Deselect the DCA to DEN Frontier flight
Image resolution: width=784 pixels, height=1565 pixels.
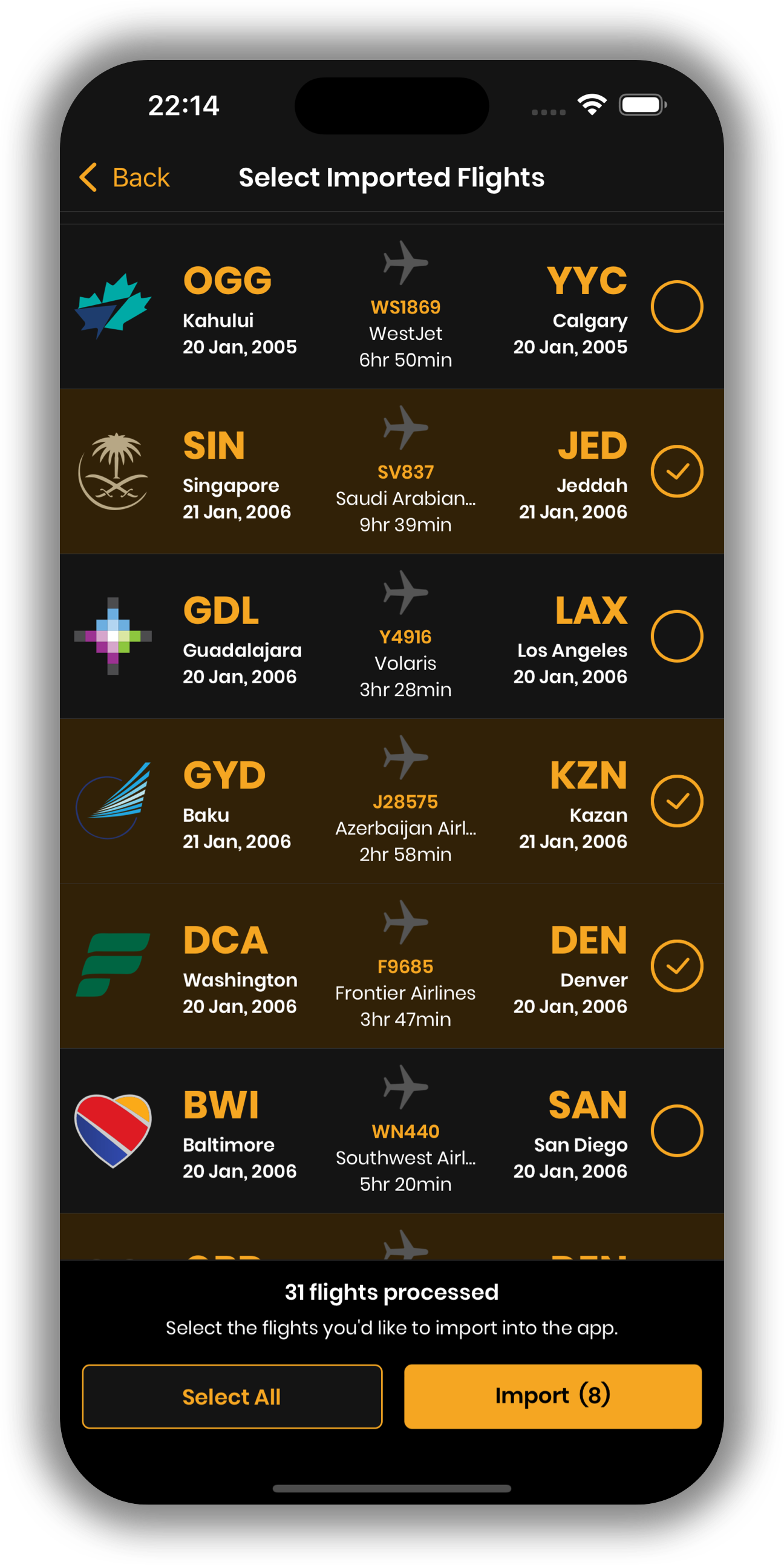click(676, 966)
